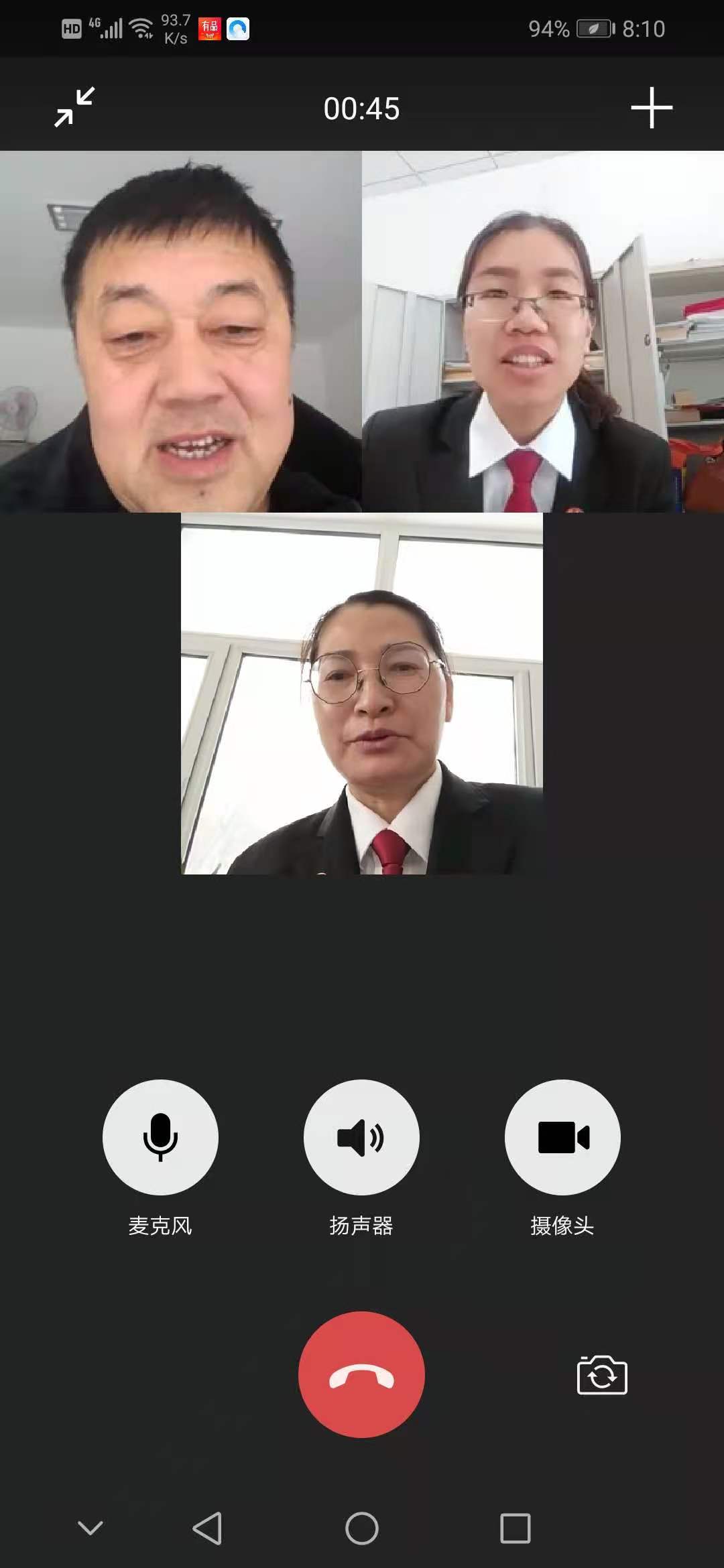724x1568 pixels.
Task: Add a participant with the plus icon
Action: [651, 108]
